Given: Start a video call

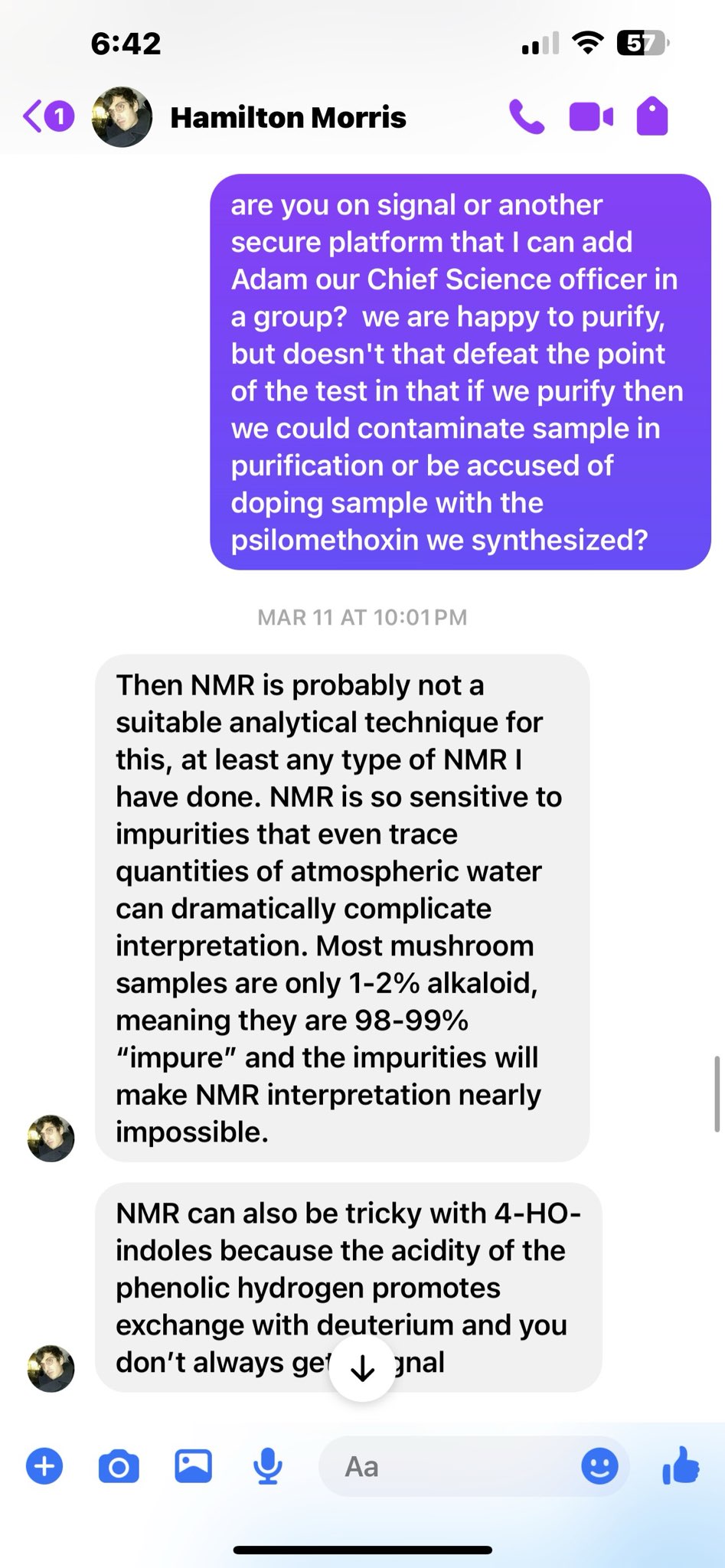Looking at the screenshot, I should (591, 117).
